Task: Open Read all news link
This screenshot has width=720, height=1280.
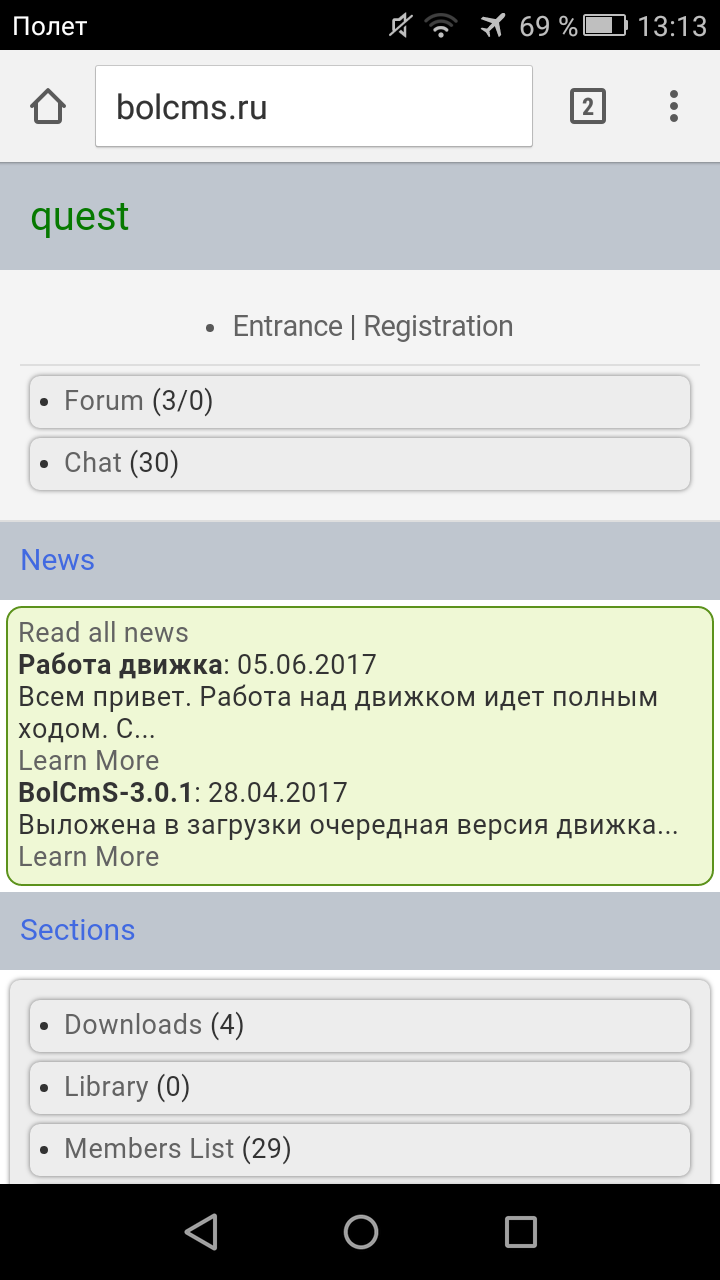Action: 103,633
